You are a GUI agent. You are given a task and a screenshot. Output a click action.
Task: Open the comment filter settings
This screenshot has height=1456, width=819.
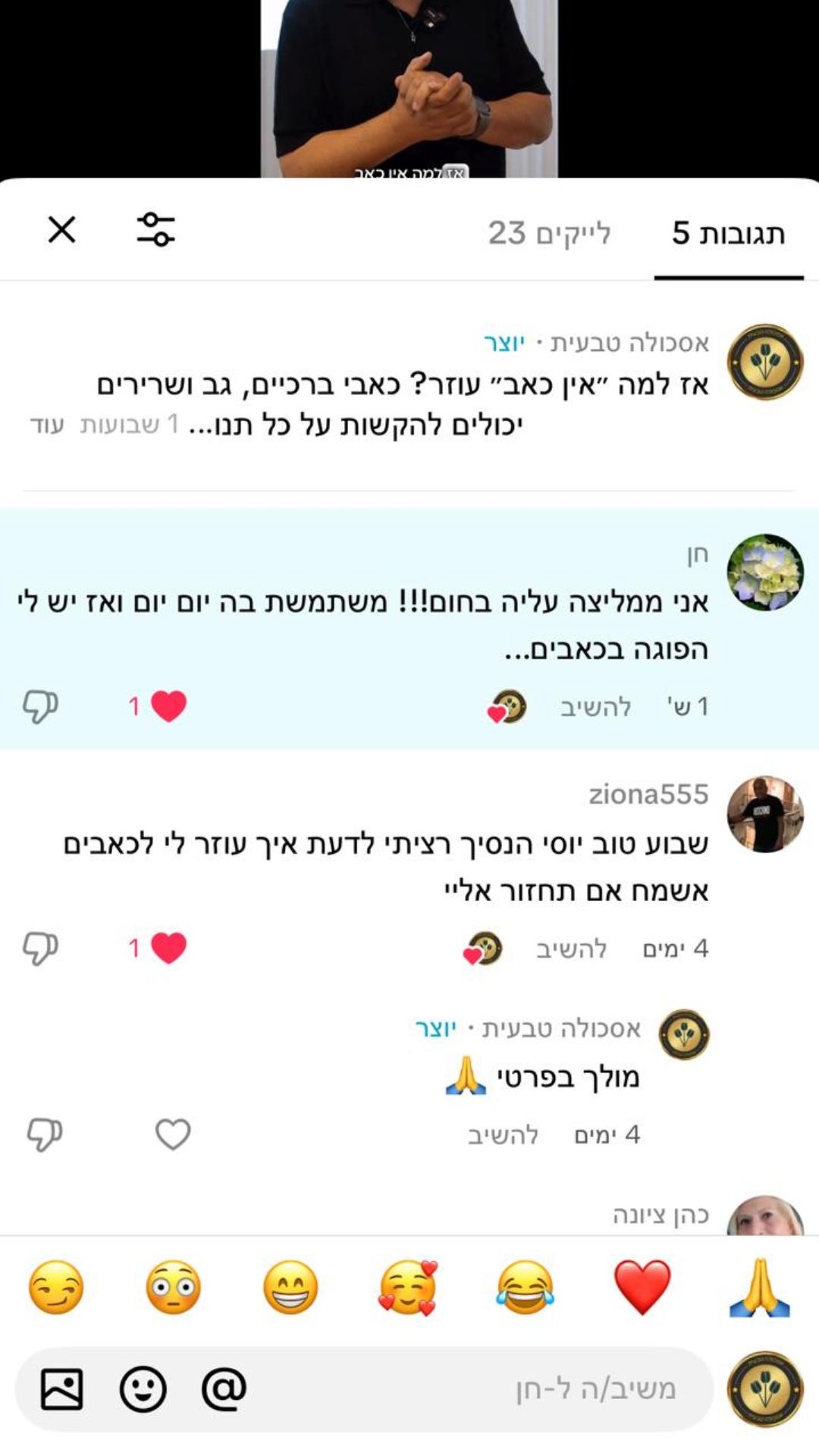pyautogui.click(x=155, y=229)
